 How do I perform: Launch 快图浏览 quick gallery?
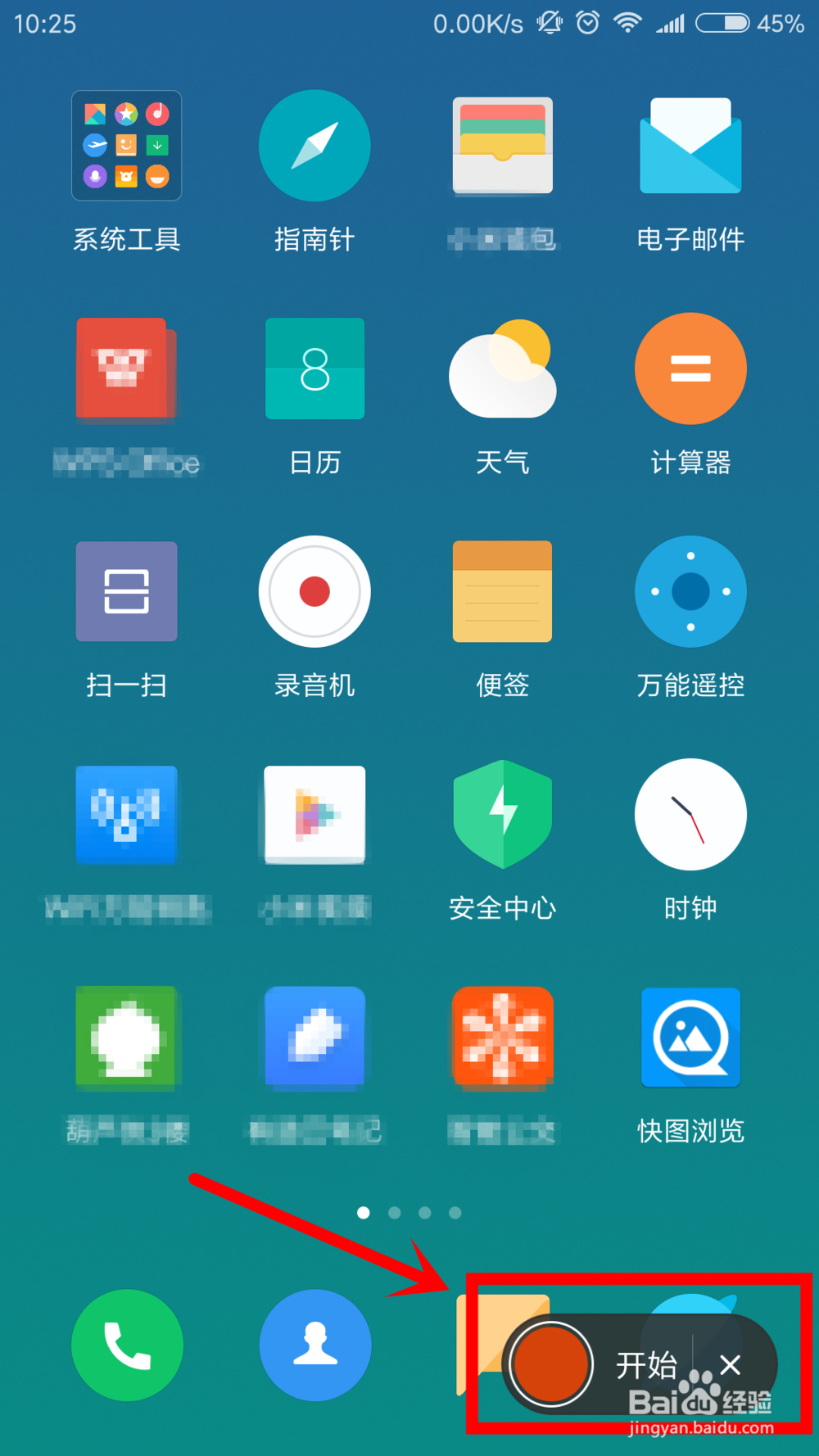[690, 1038]
